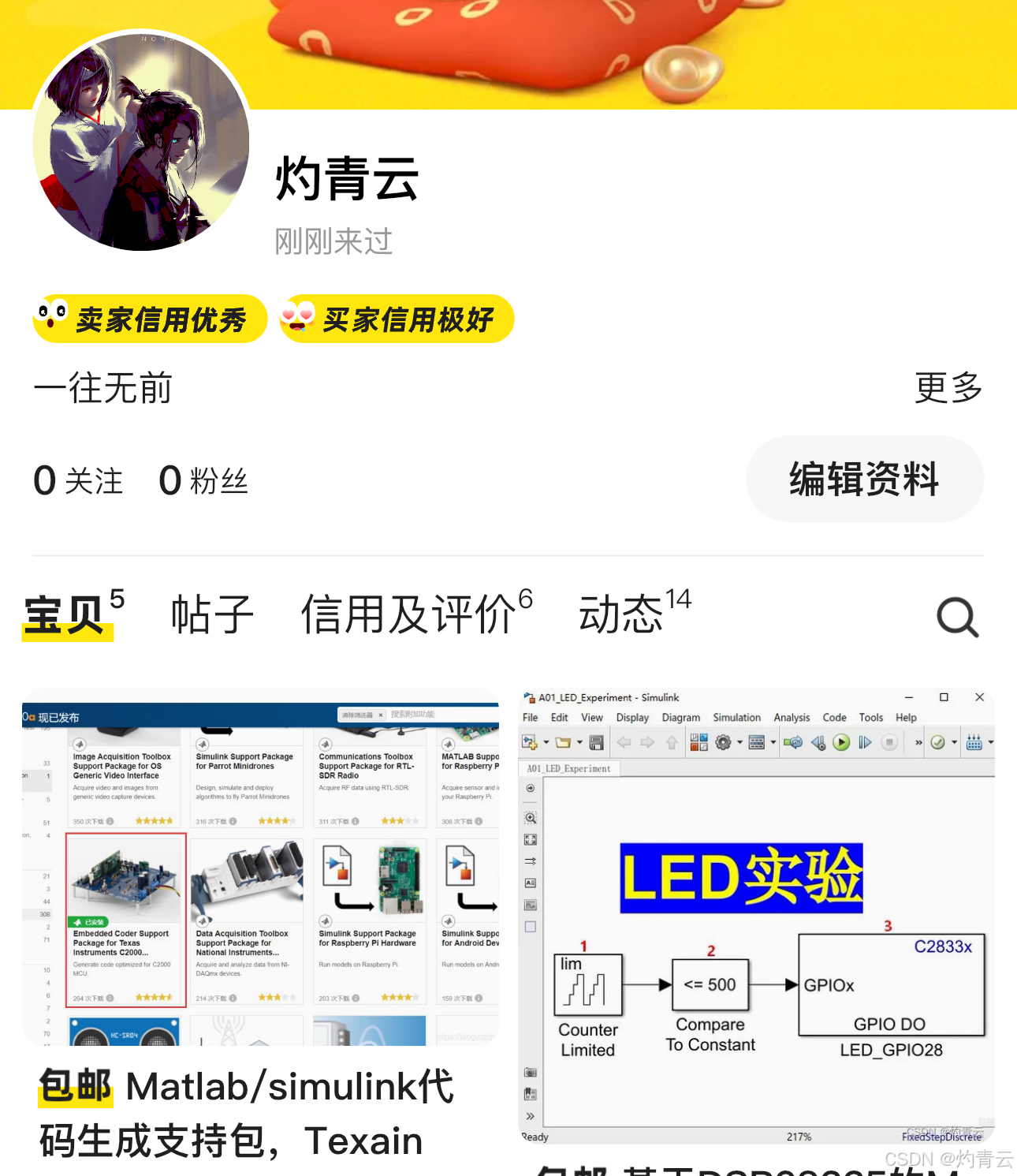Open 更多 profile details
Image resolution: width=1017 pixels, height=1176 pixels.
tap(948, 387)
